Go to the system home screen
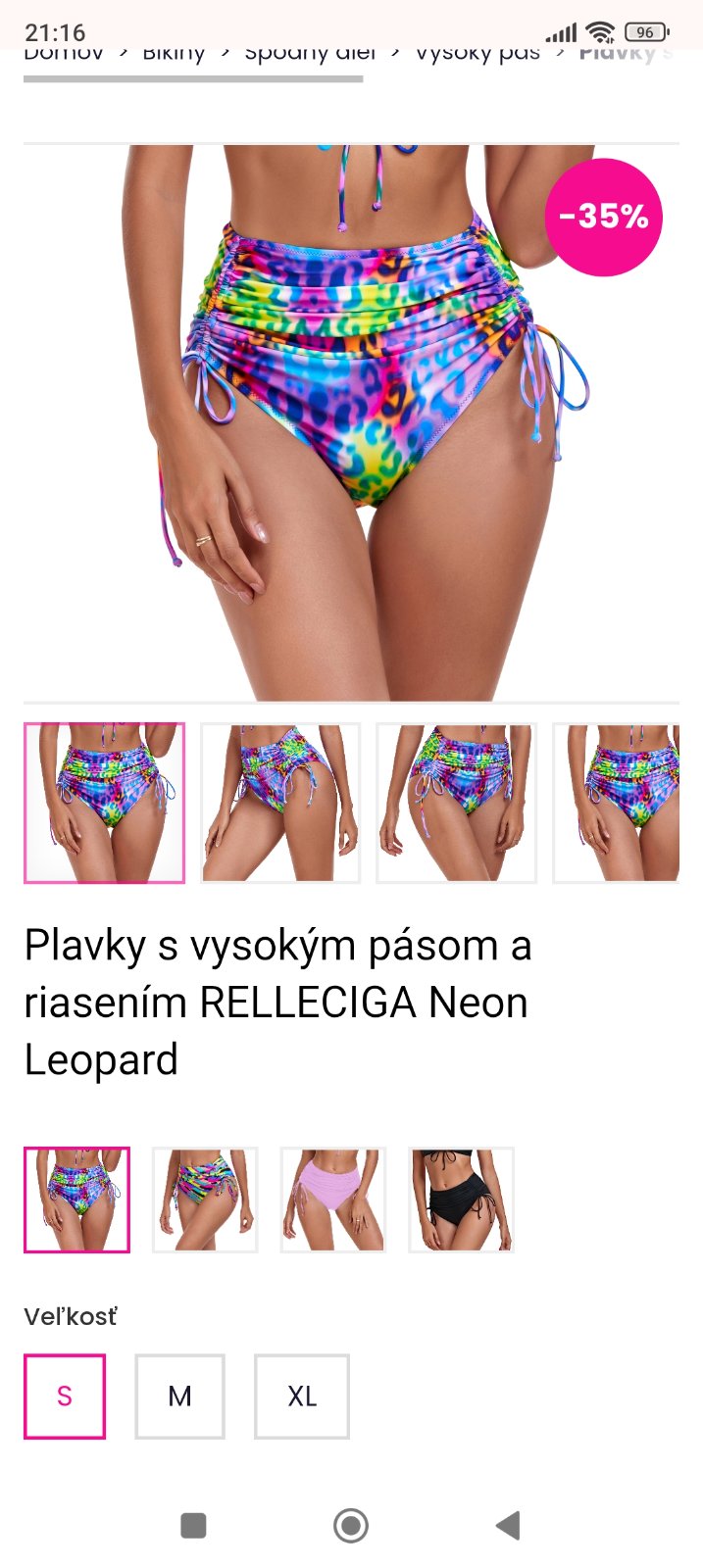703x1568 pixels. (x=351, y=1525)
